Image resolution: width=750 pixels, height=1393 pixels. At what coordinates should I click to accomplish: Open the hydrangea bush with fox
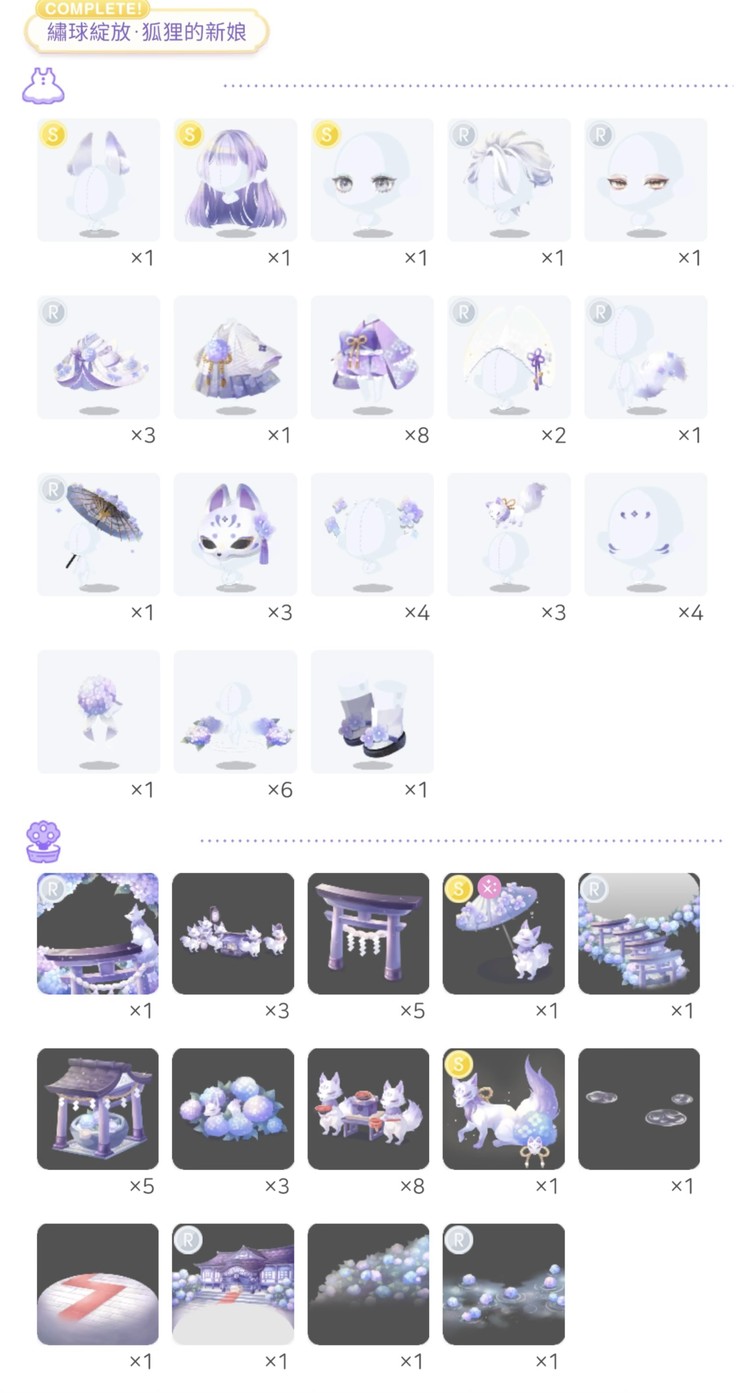click(x=233, y=1108)
